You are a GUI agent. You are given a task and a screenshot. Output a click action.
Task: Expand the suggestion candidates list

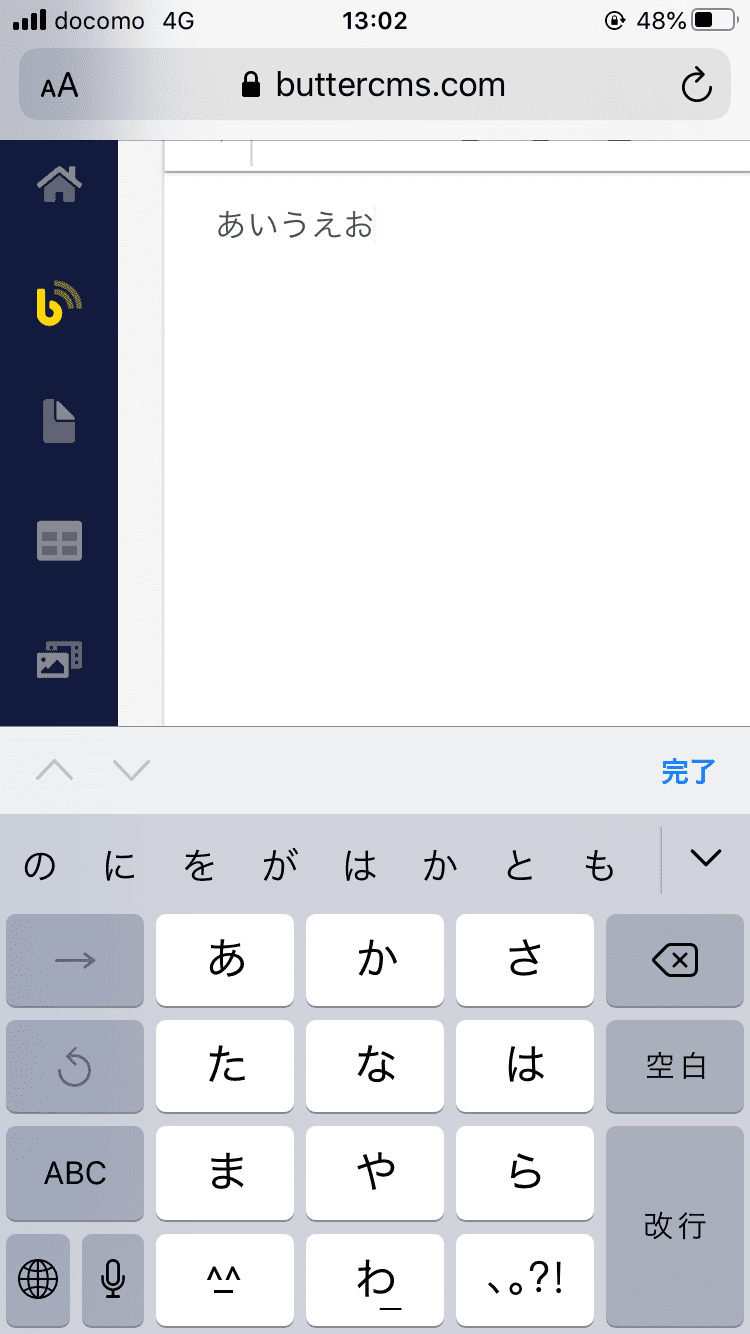[706, 858]
